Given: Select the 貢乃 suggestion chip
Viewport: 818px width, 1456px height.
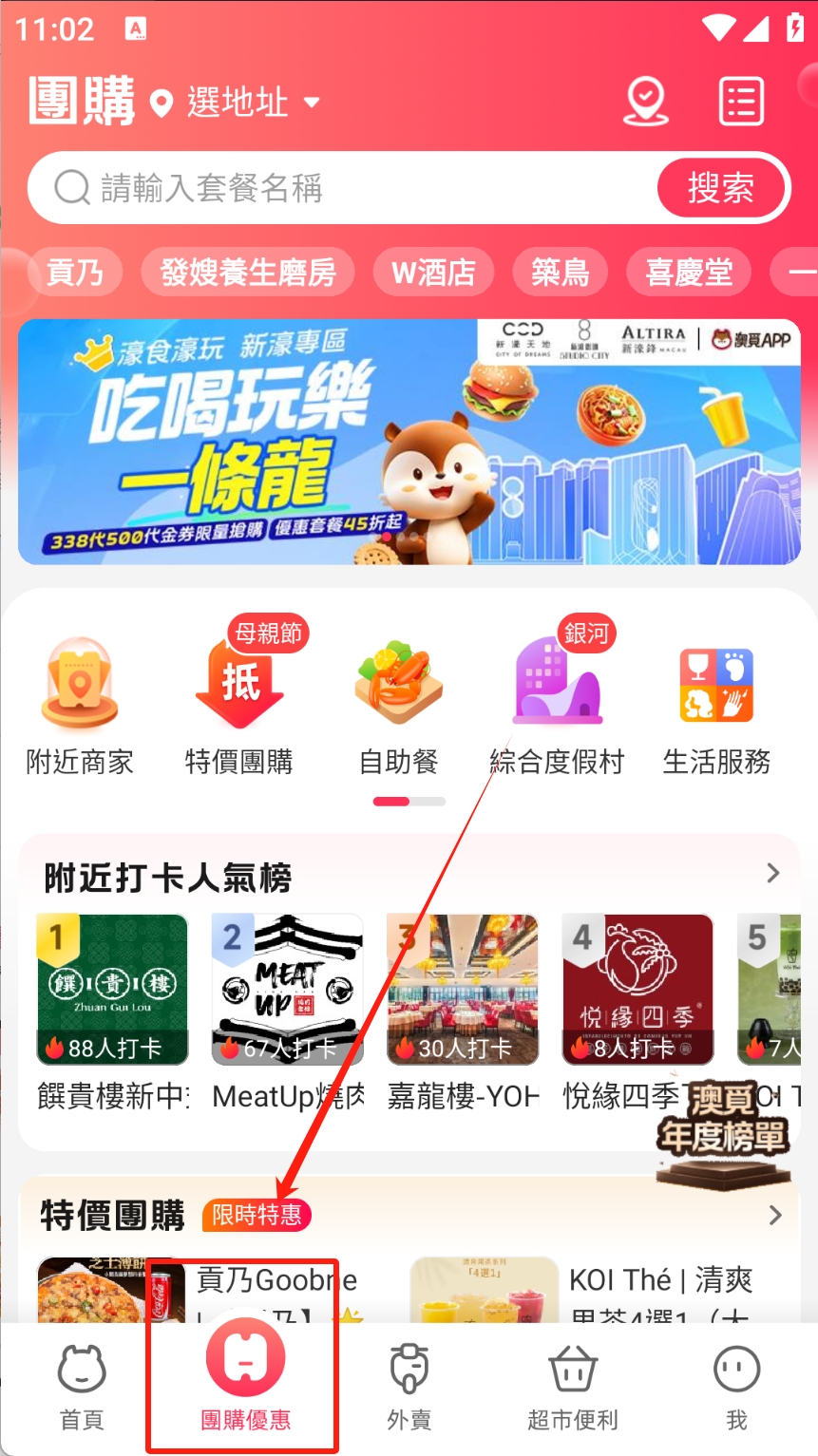Looking at the screenshot, I should 75,273.
